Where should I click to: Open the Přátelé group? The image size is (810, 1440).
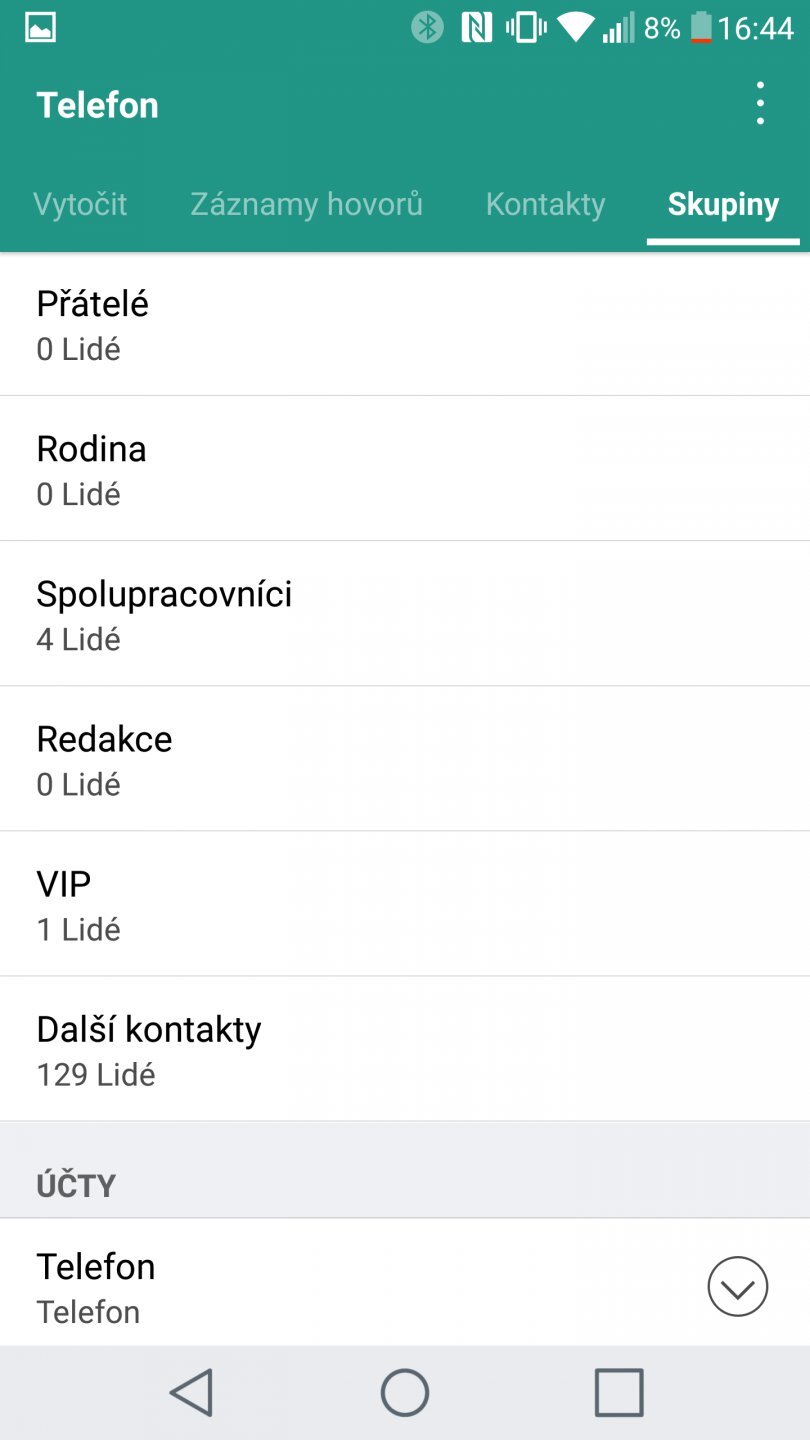tap(405, 323)
